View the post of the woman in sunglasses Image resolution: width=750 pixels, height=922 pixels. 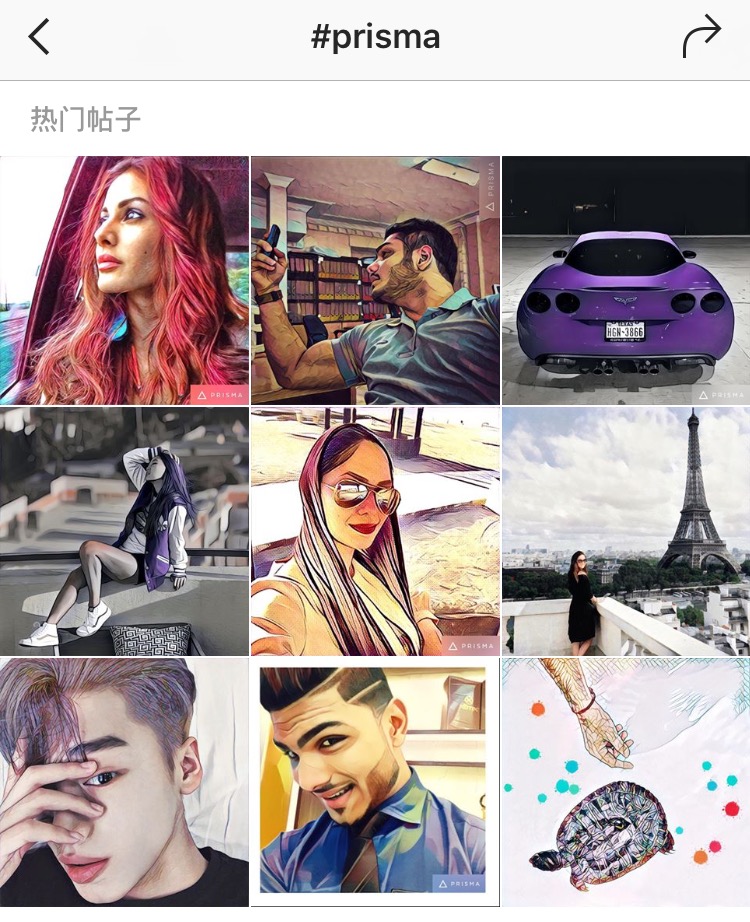tap(375, 531)
